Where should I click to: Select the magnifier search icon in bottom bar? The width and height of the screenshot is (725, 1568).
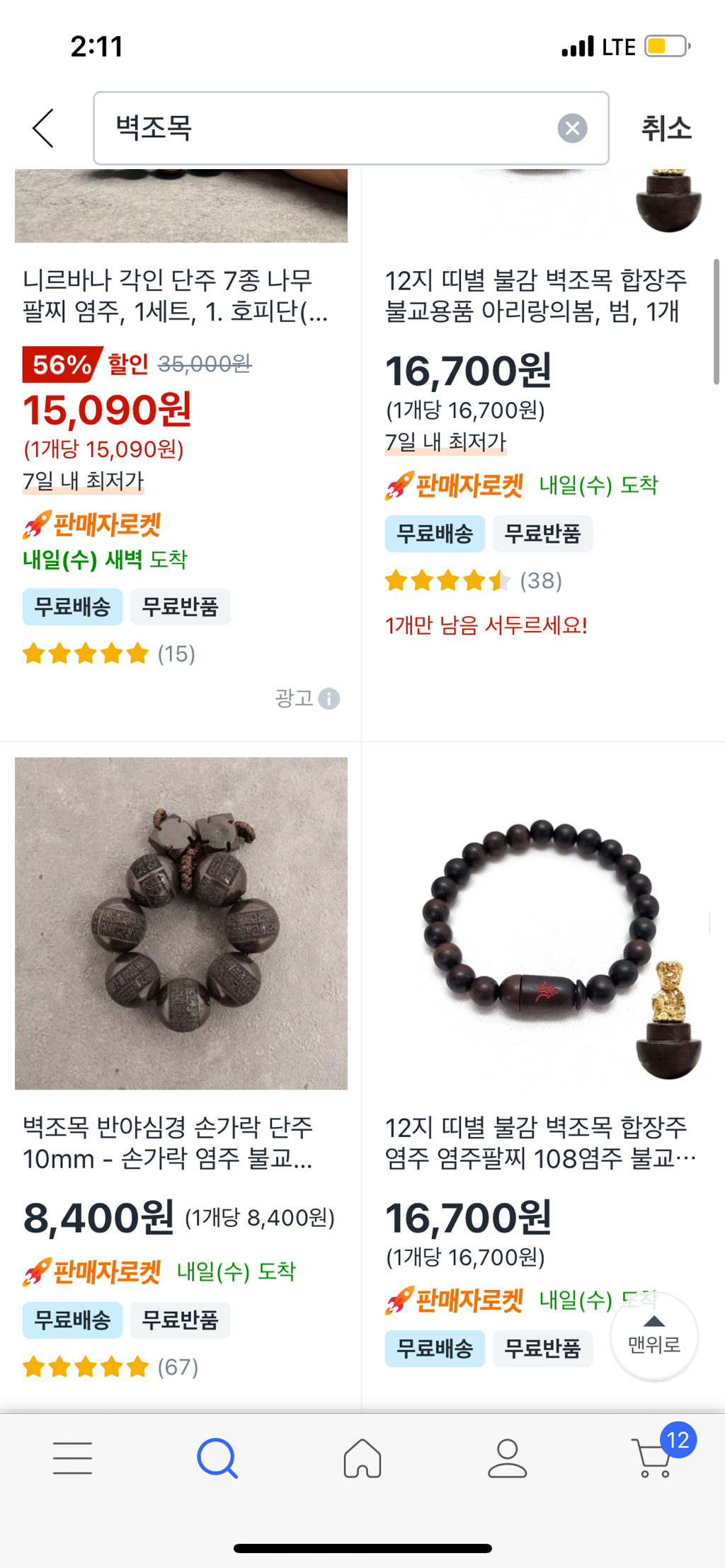tap(217, 1459)
